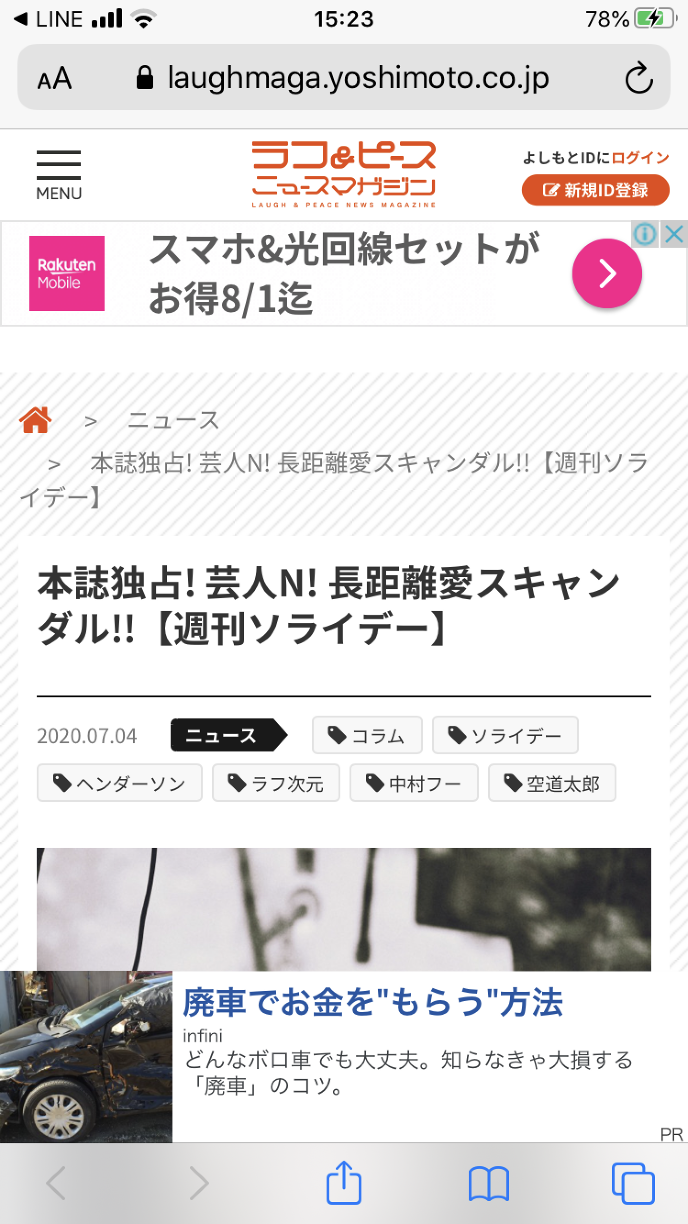Tap the 新規ID登録 button

click(x=595, y=190)
